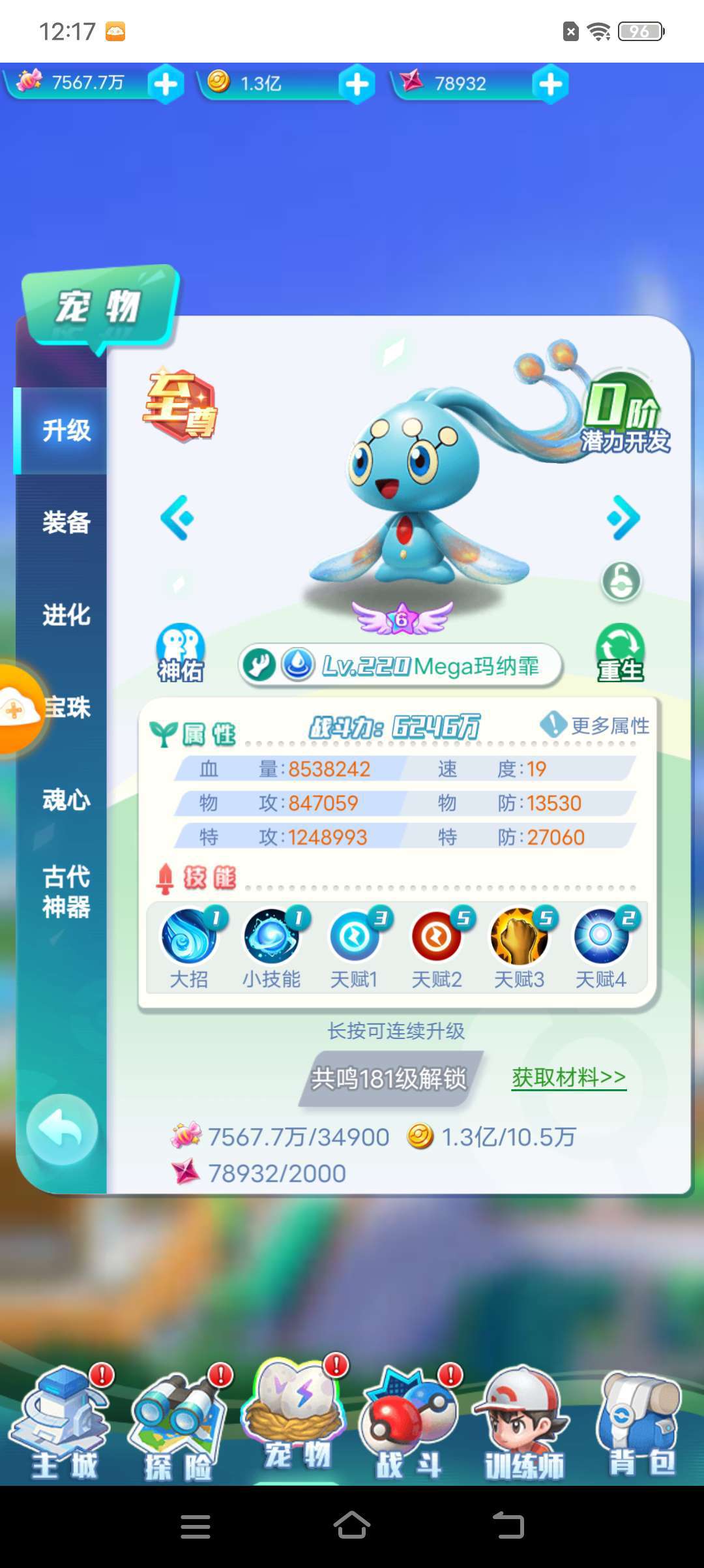Tap the 重生 rebirth button
Viewport: 704px width, 1568px height.
621,653
